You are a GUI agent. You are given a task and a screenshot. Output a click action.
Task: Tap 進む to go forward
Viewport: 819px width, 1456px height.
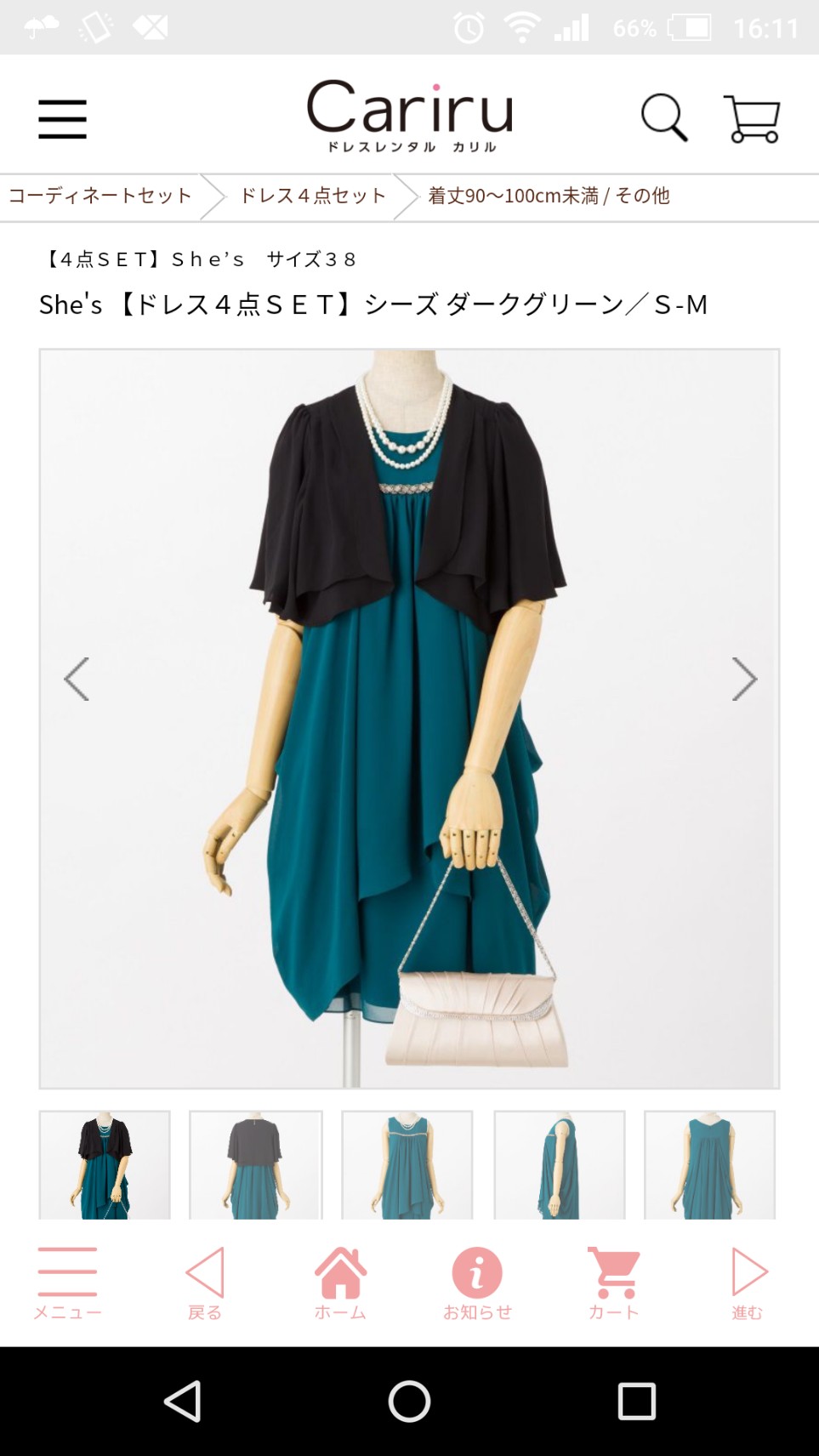point(748,1283)
